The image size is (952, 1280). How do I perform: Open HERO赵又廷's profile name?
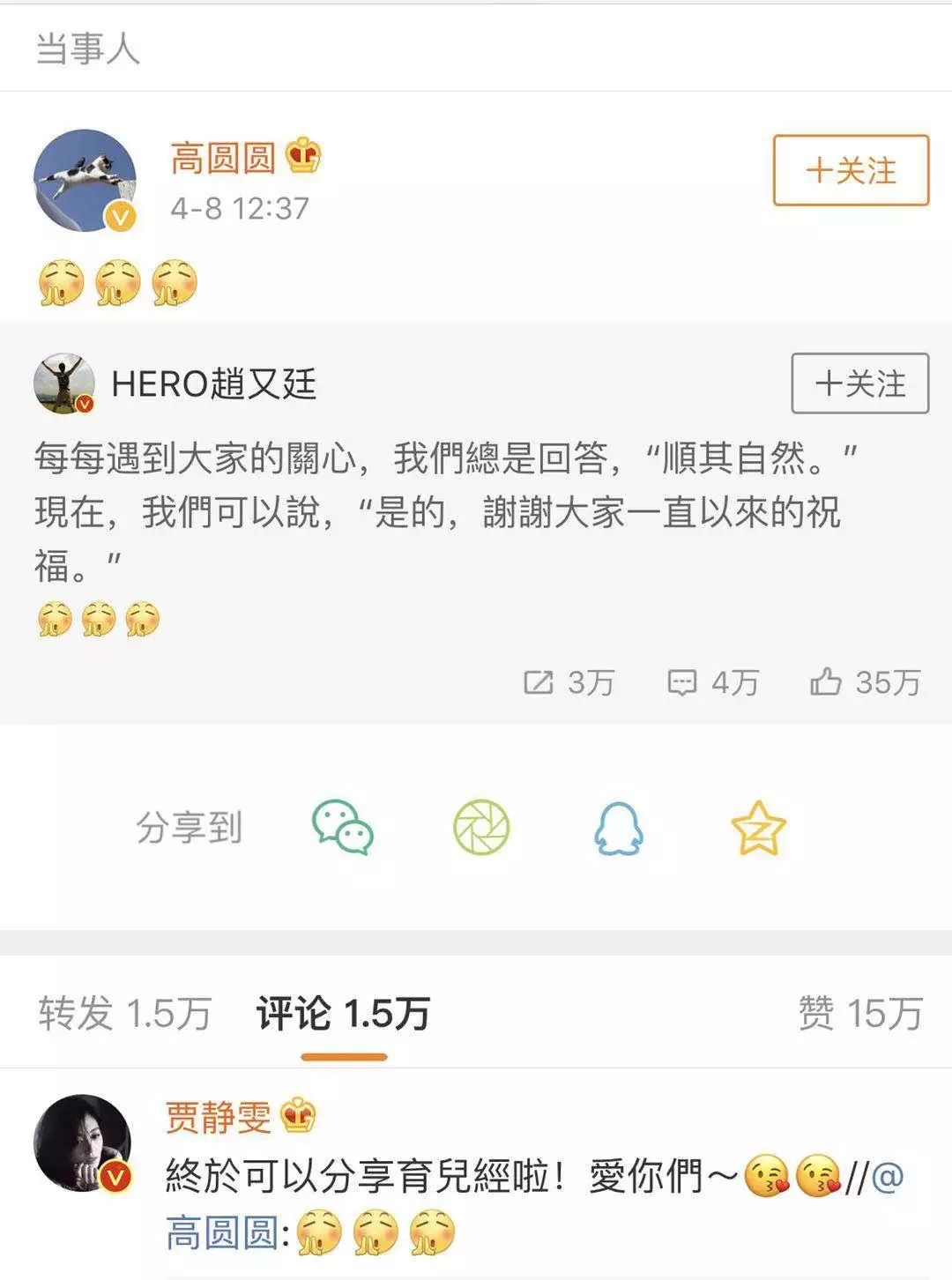[x=213, y=384]
